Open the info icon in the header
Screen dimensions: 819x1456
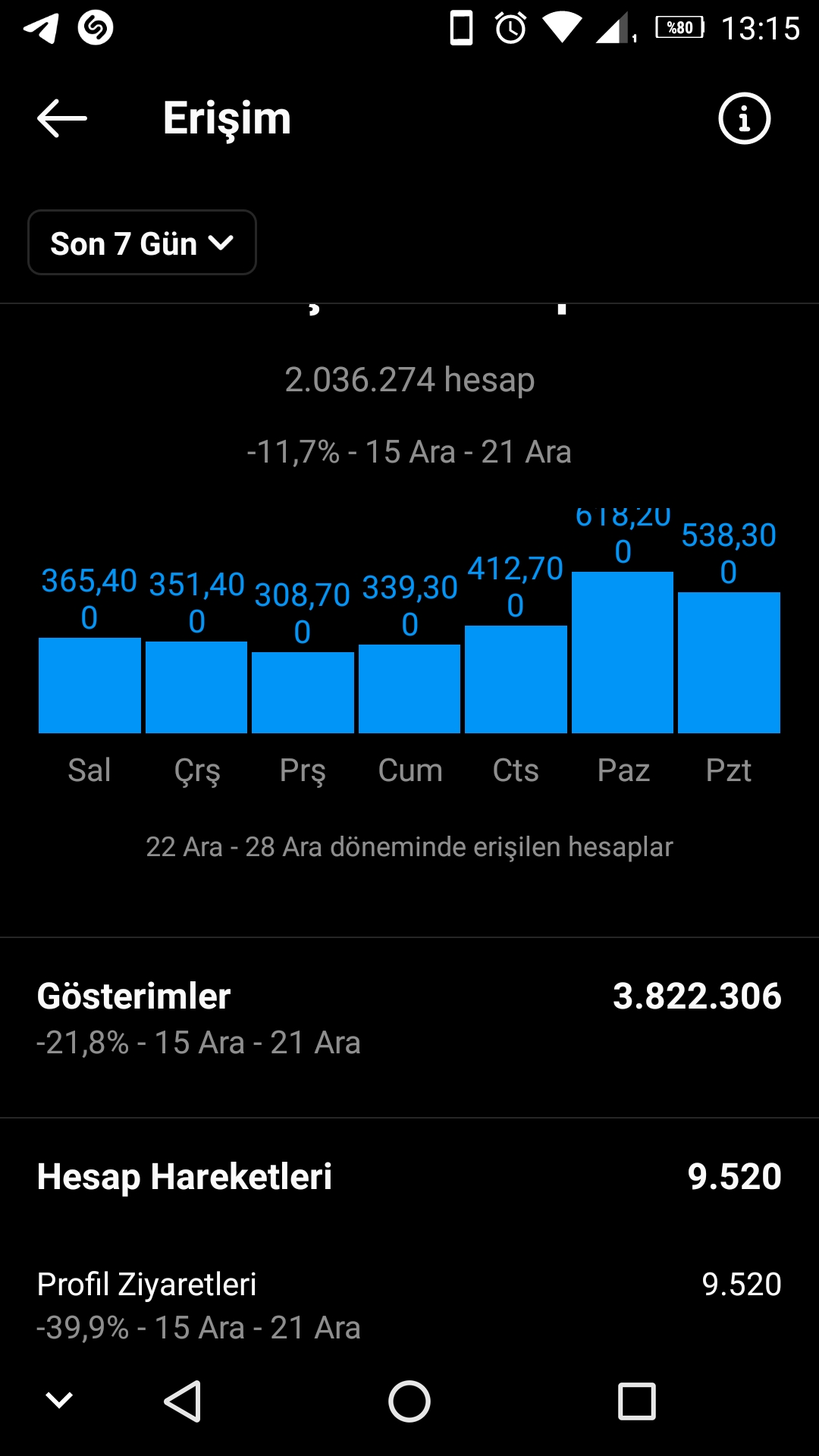(744, 118)
